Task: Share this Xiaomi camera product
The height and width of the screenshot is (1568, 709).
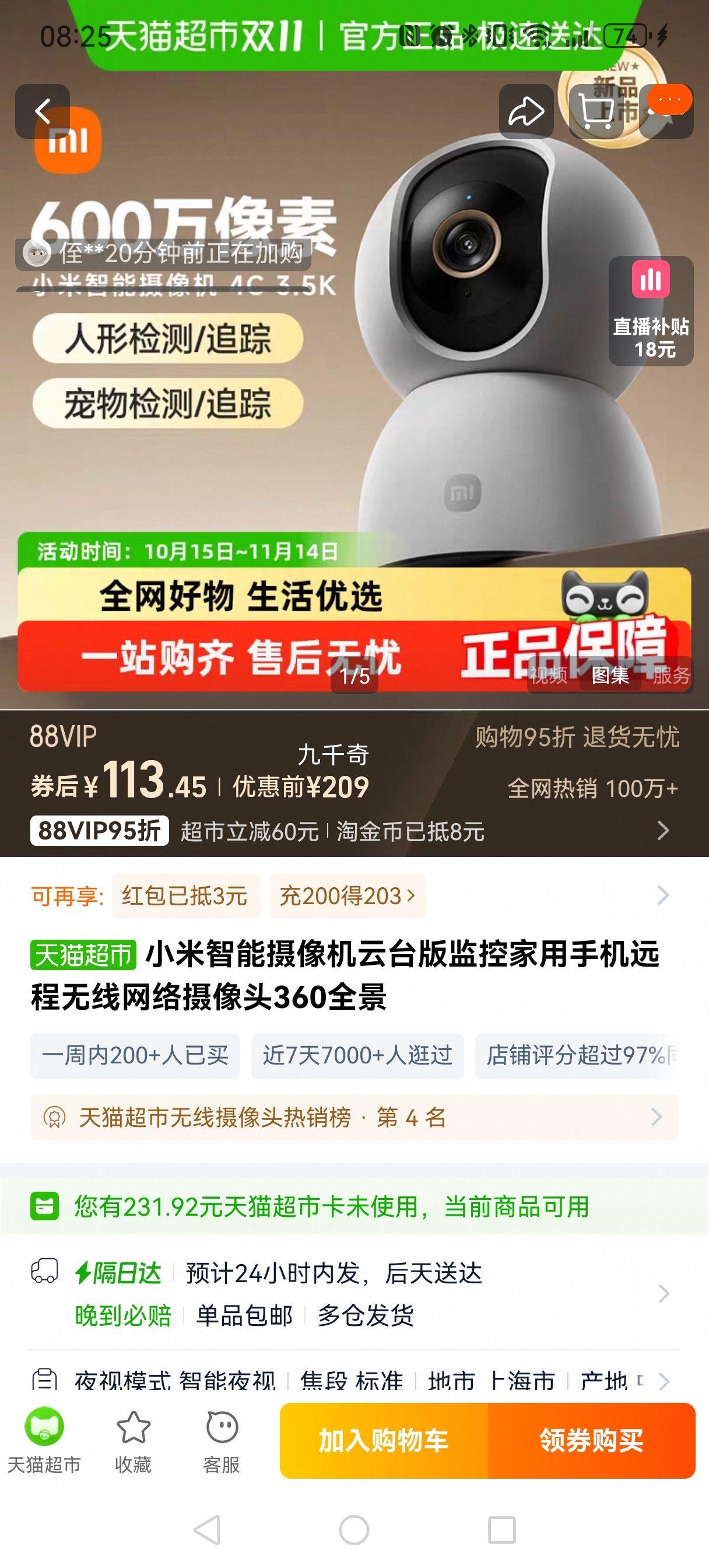Action: click(x=526, y=111)
